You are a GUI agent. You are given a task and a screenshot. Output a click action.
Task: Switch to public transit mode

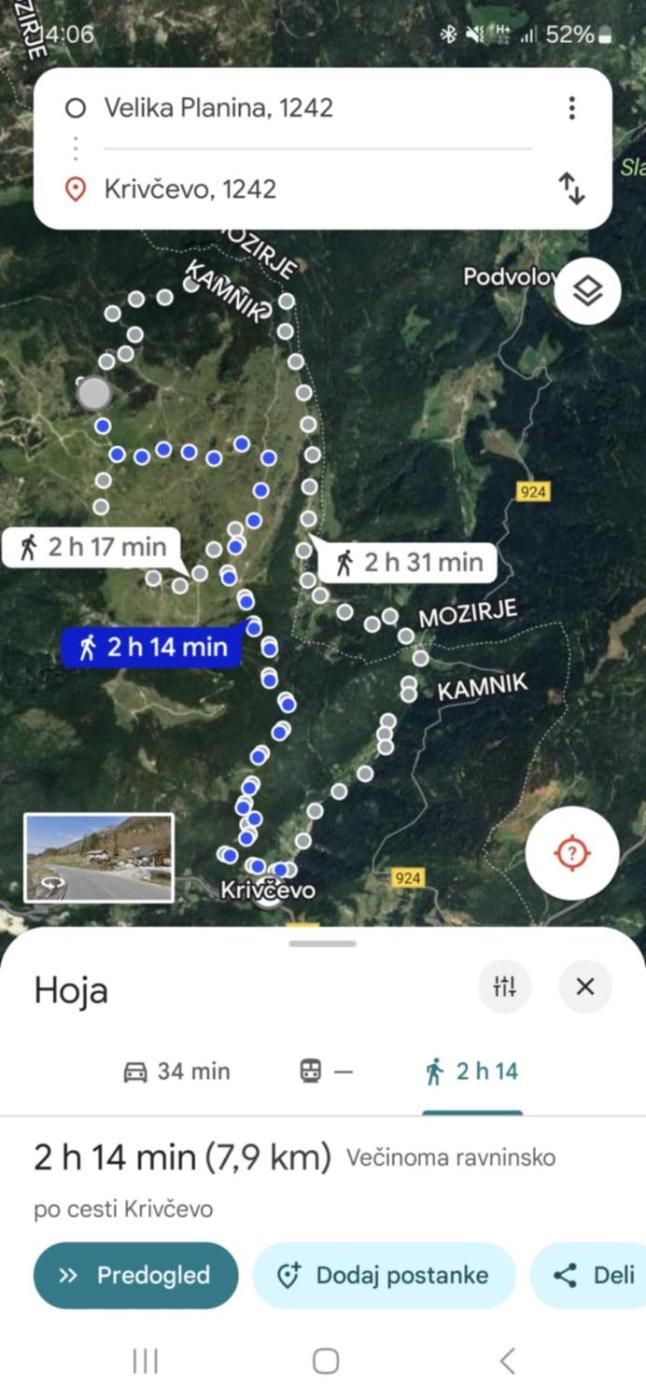(x=326, y=1072)
